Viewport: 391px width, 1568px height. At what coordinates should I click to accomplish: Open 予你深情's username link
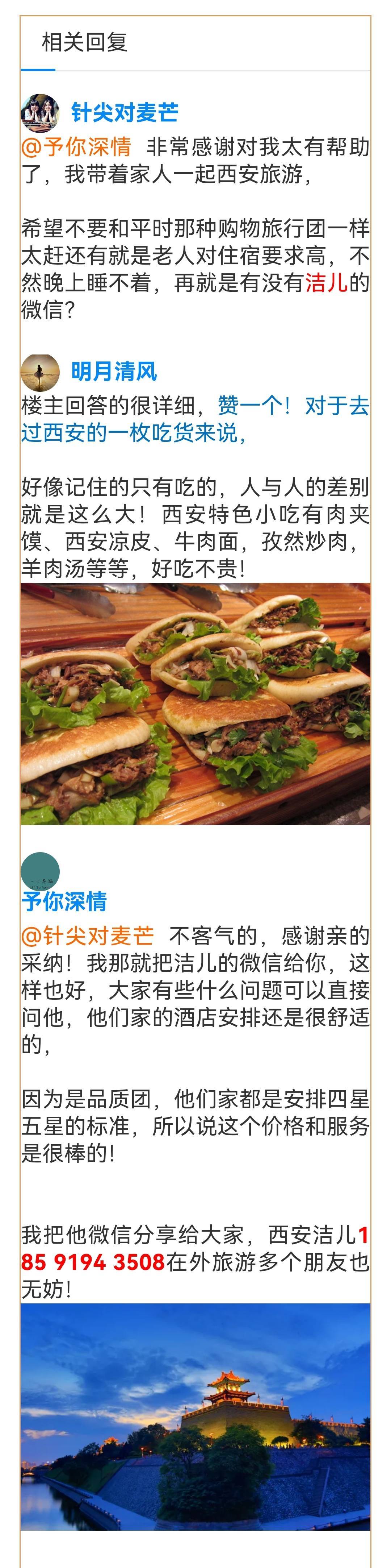pos(64,901)
